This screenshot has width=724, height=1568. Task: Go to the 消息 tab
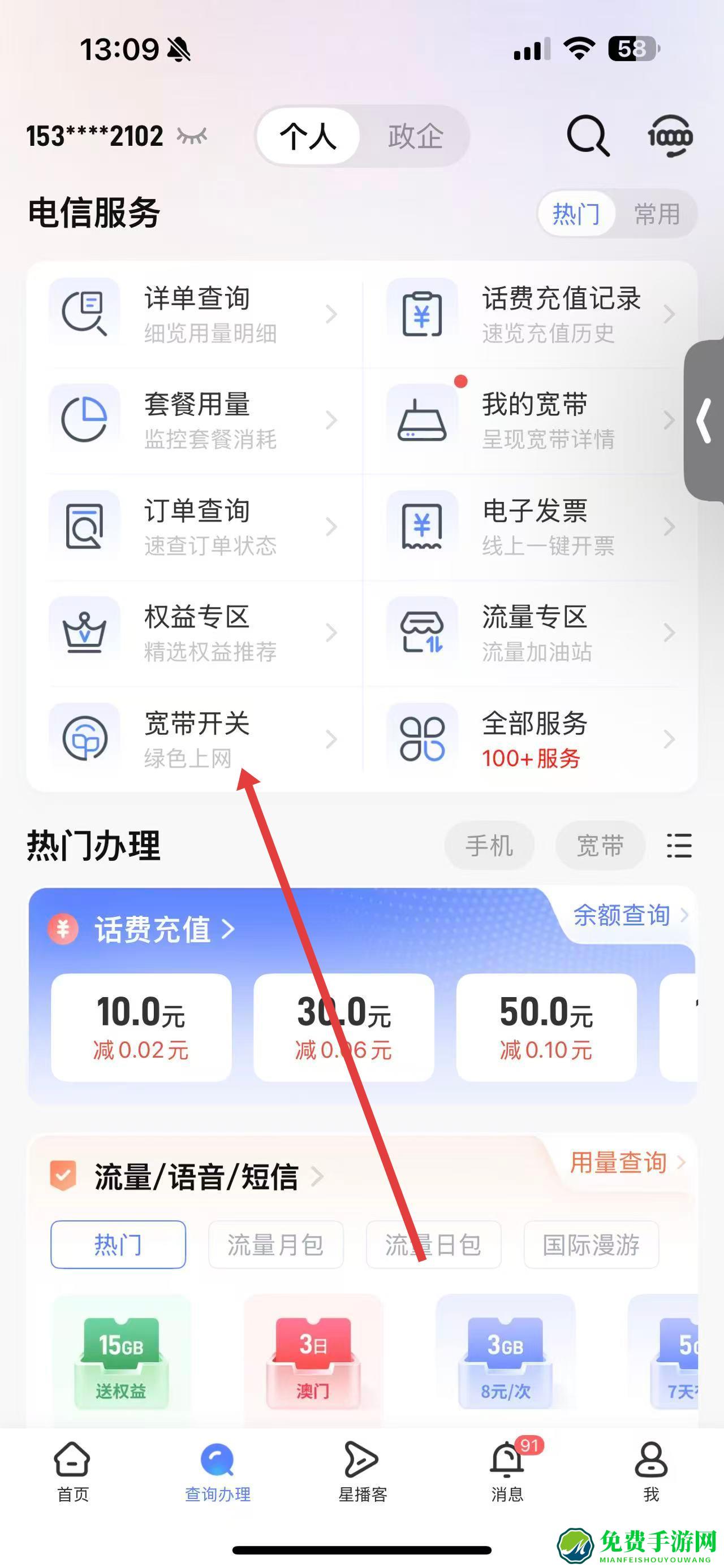point(507,1471)
